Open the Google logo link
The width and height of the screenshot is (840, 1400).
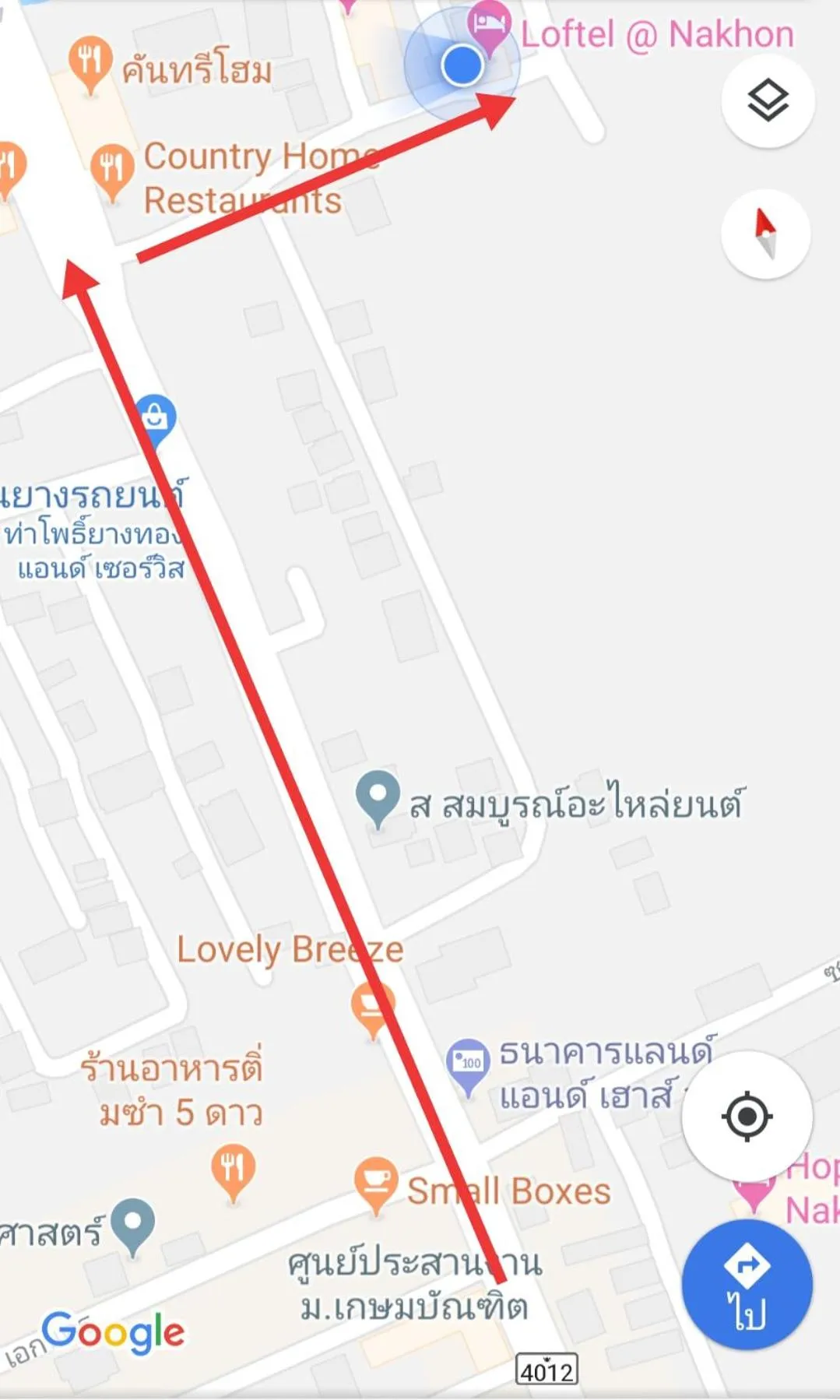pos(111,1333)
